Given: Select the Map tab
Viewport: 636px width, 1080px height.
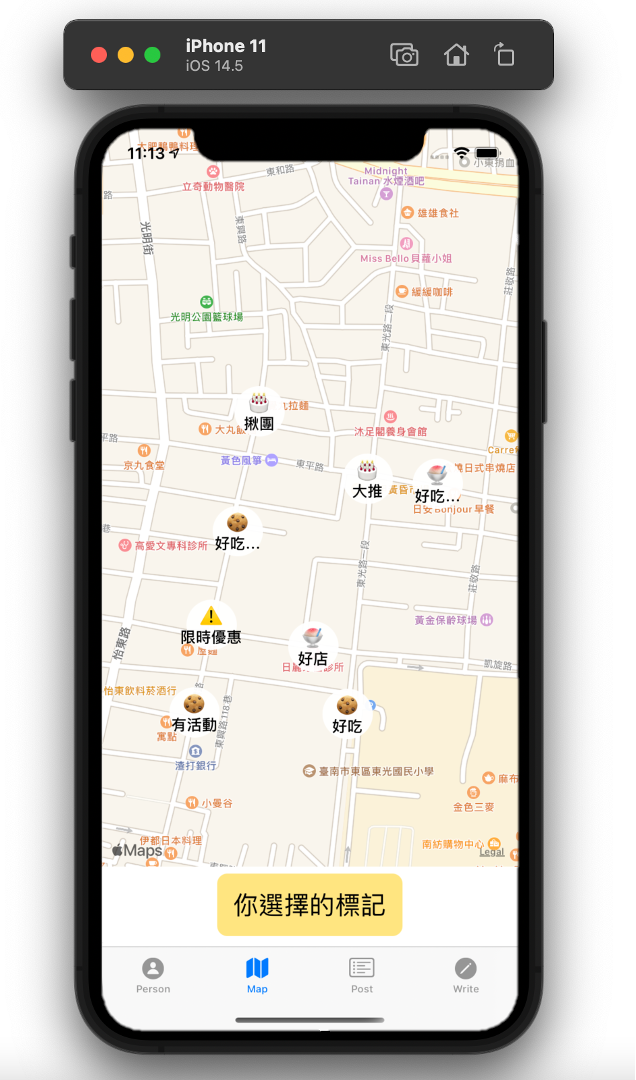Looking at the screenshot, I should pyautogui.click(x=257, y=975).
